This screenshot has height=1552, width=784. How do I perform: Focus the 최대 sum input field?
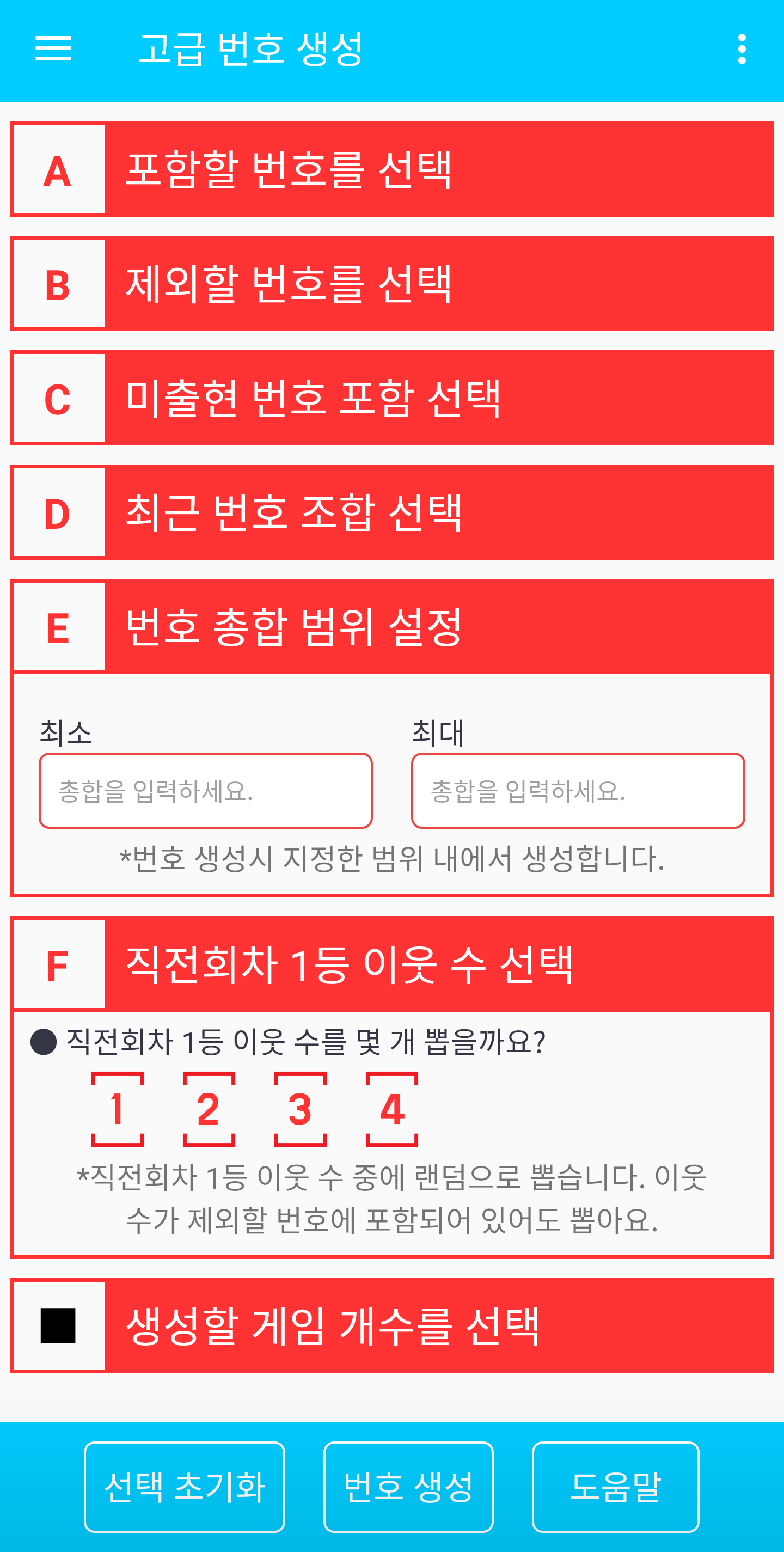click(578, 791)
